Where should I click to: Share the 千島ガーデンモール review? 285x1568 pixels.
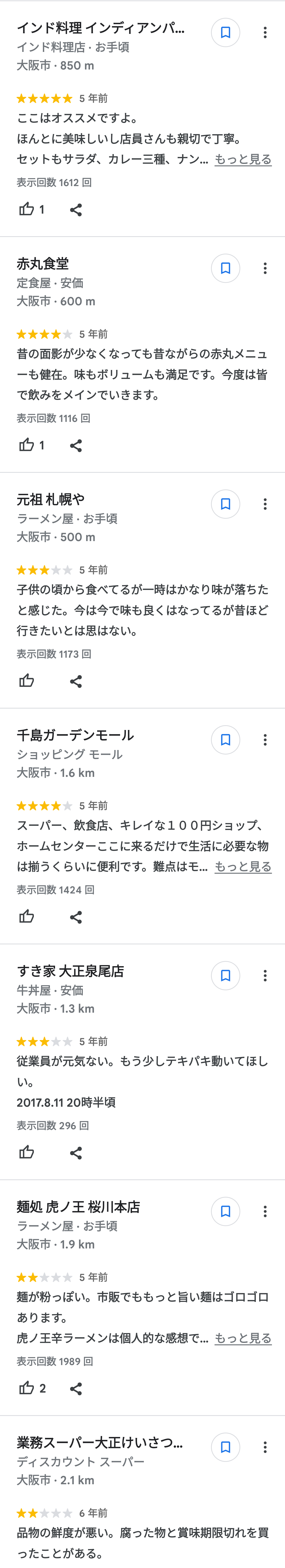[76, 917]
